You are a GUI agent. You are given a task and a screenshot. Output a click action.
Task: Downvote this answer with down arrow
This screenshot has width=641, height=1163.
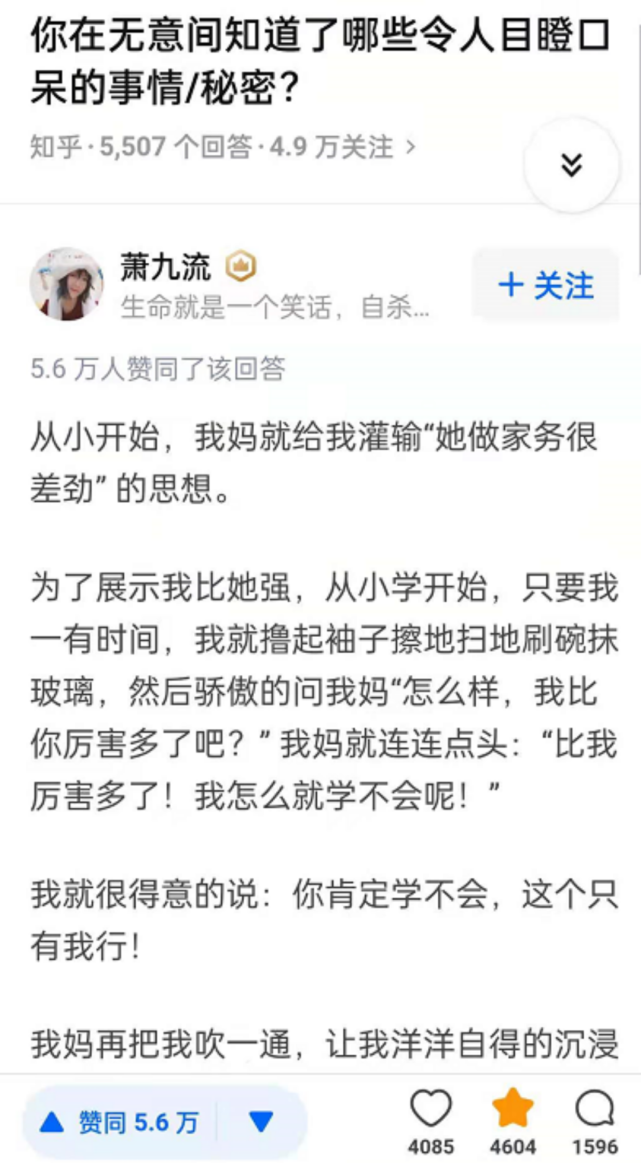click(x=261, y=1122)
